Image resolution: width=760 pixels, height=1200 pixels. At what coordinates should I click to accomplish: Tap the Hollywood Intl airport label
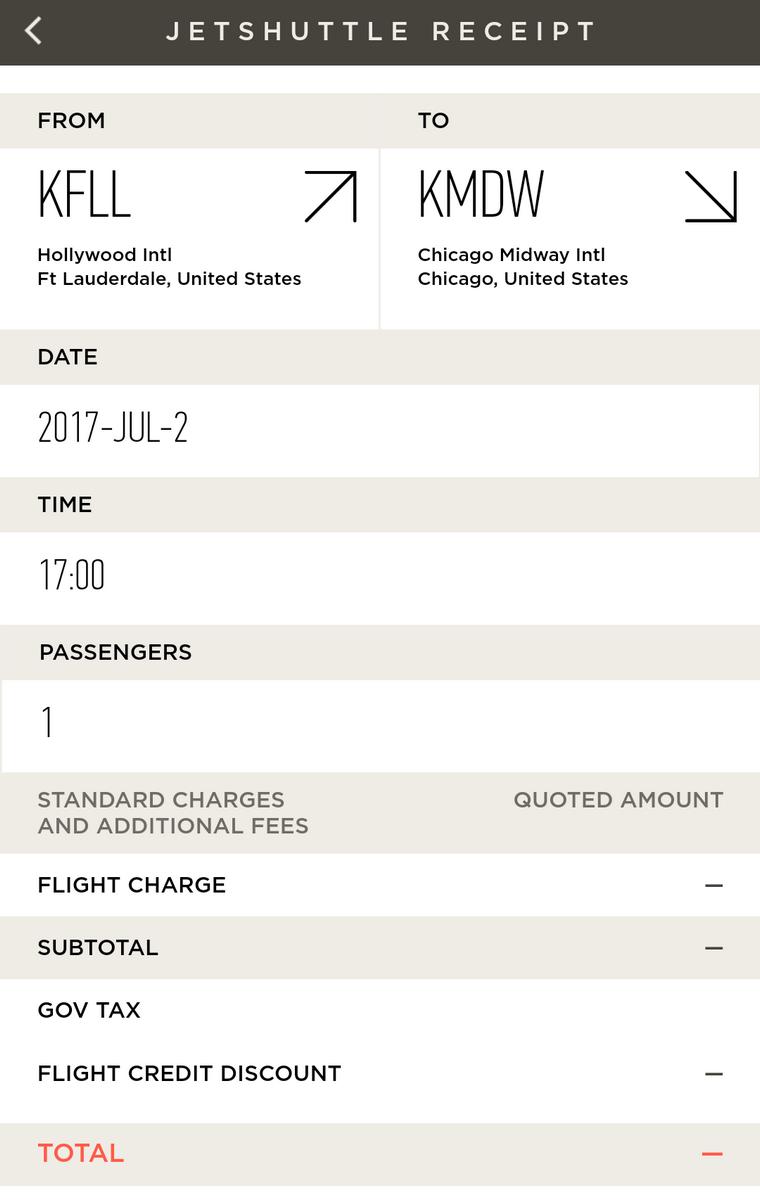pyautogui.click(x=105, y=255)
